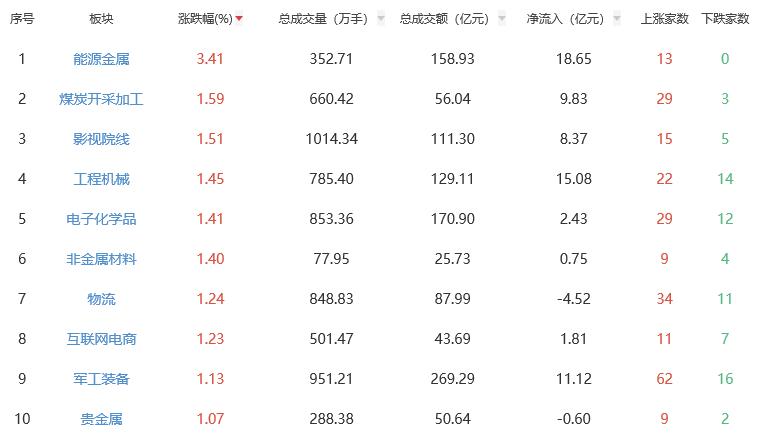View the 互联网电商 sector details
The width and height of the screenshot is (764, 435).
coord(101,339)
